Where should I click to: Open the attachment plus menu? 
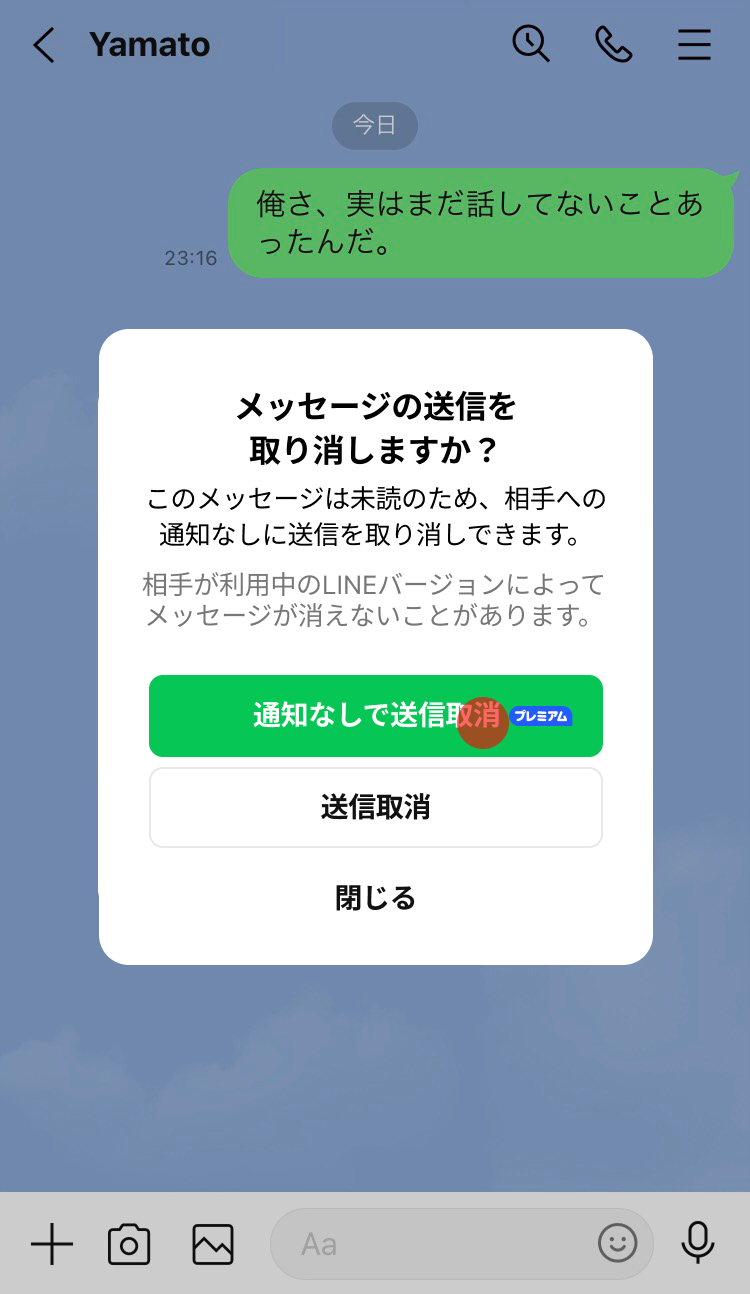[x=50, y=1244]
